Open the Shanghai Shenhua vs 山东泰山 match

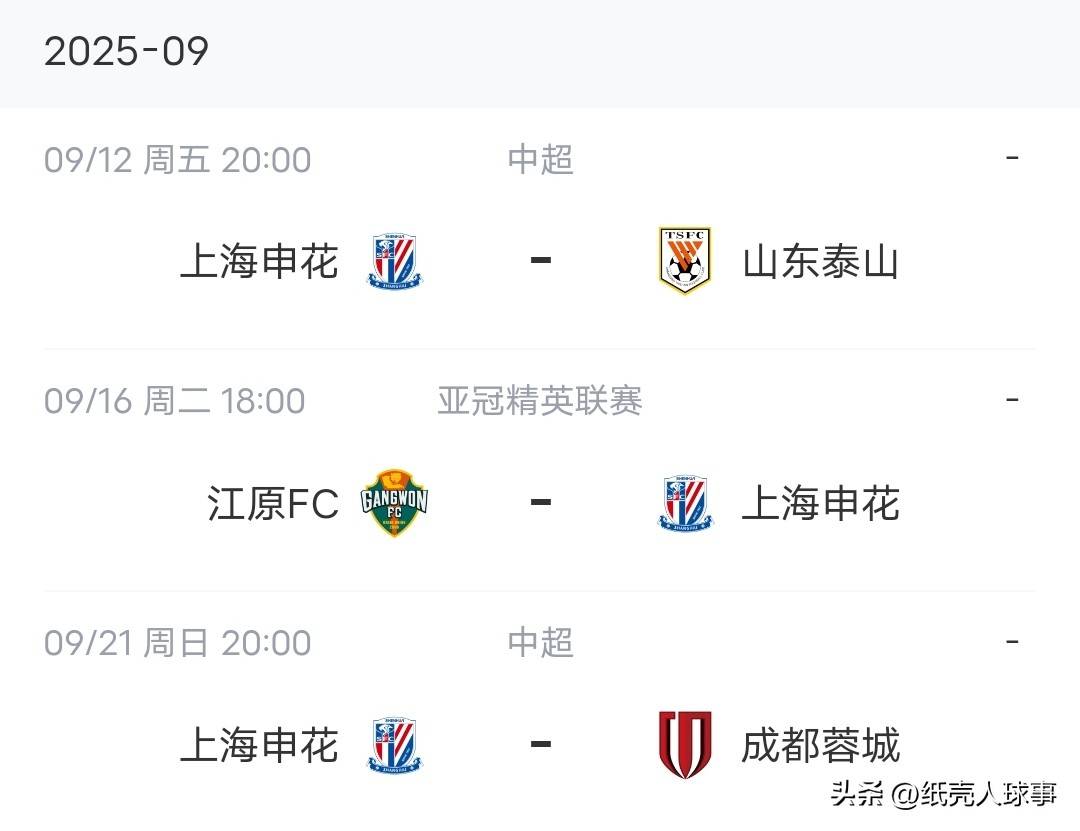pyautogui.click(x=540, y=261)
